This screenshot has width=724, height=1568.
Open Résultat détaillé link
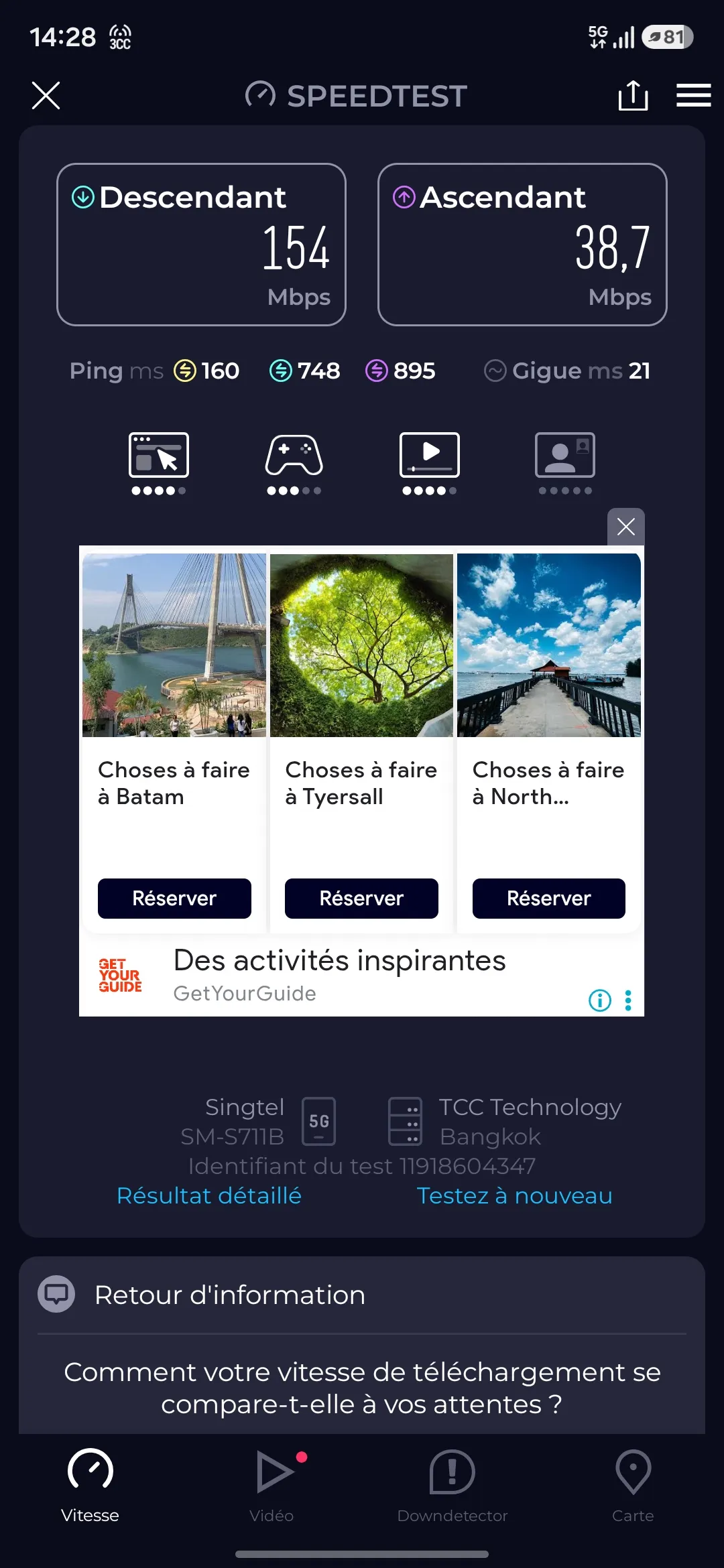point(209,1196)
